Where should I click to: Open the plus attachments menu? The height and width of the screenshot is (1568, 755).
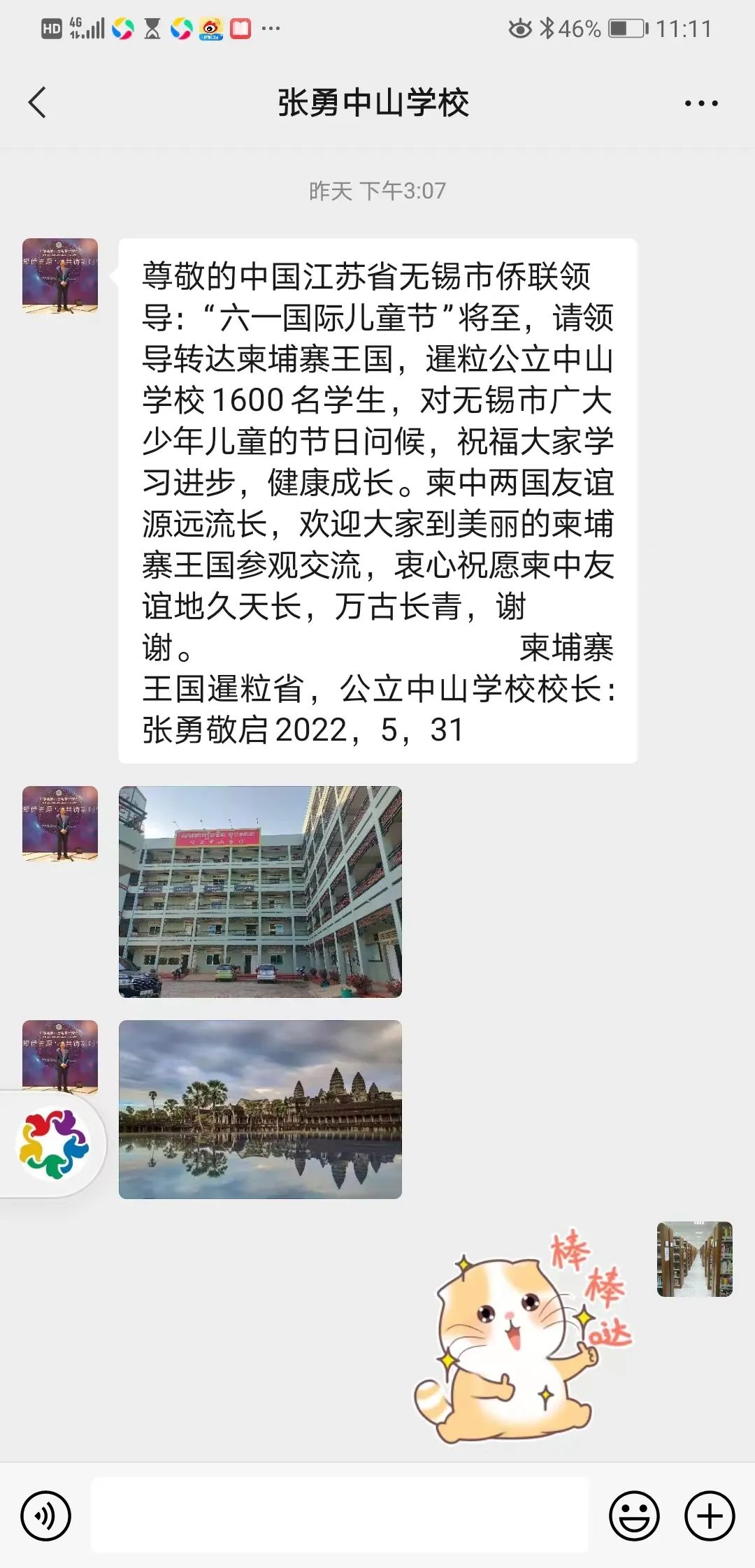tap(710, 1516)
